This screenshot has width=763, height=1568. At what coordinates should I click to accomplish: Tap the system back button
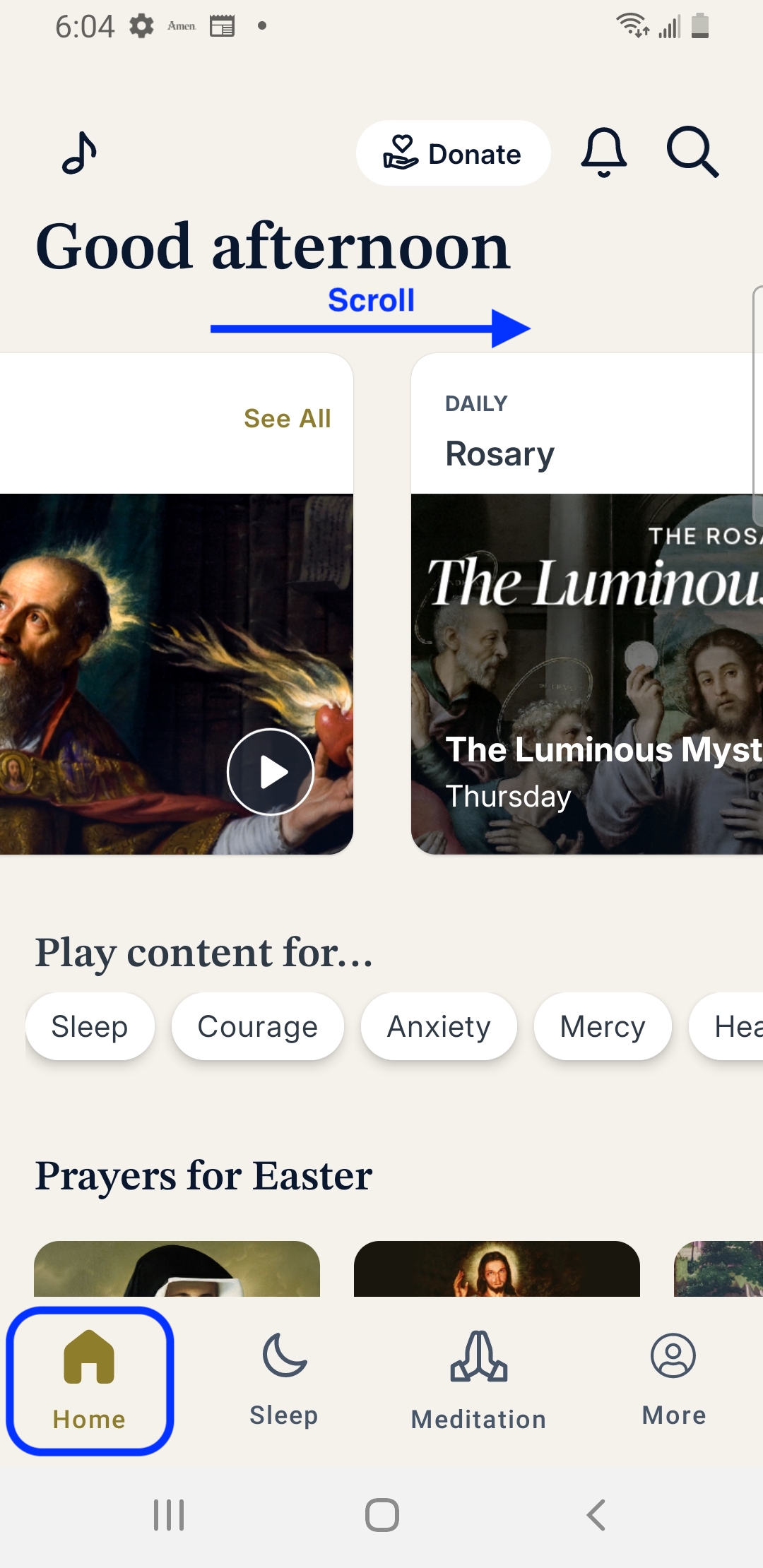point(596,1515)
